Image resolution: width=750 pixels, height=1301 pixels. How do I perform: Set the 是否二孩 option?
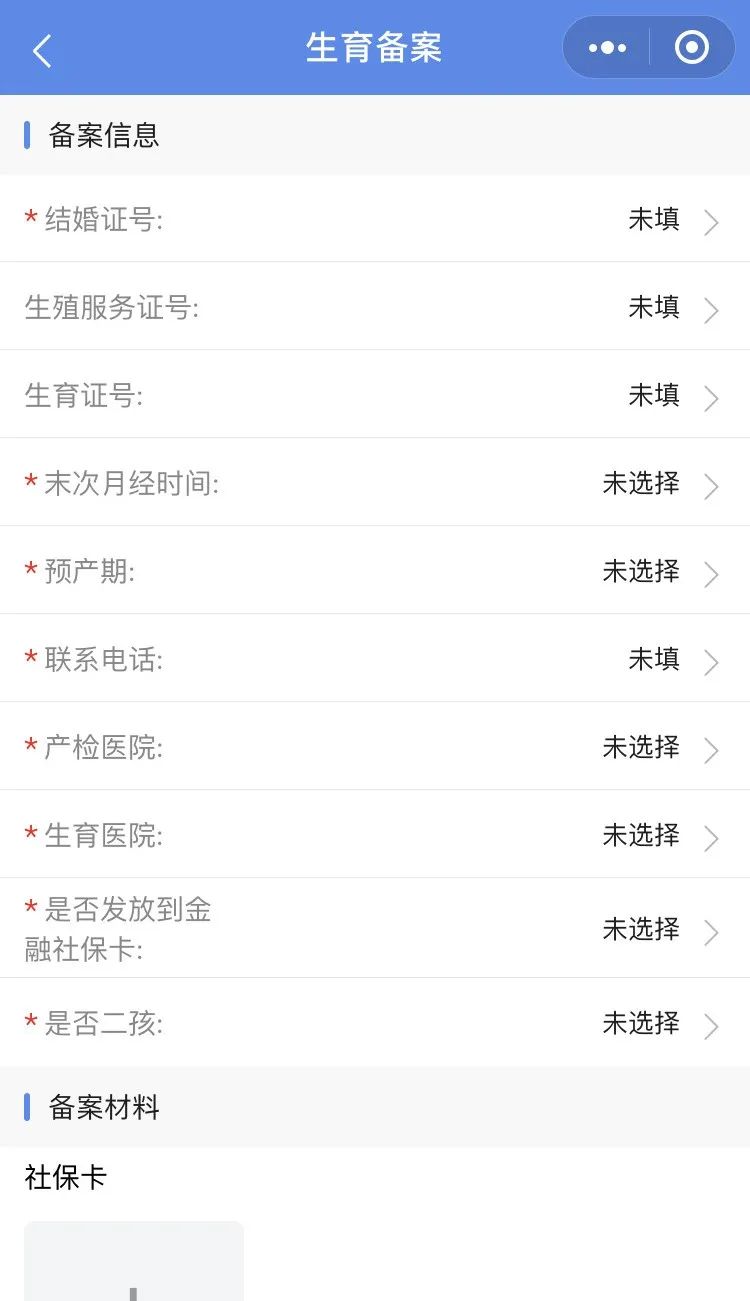pyautogui.click(x=642, y=1023)
